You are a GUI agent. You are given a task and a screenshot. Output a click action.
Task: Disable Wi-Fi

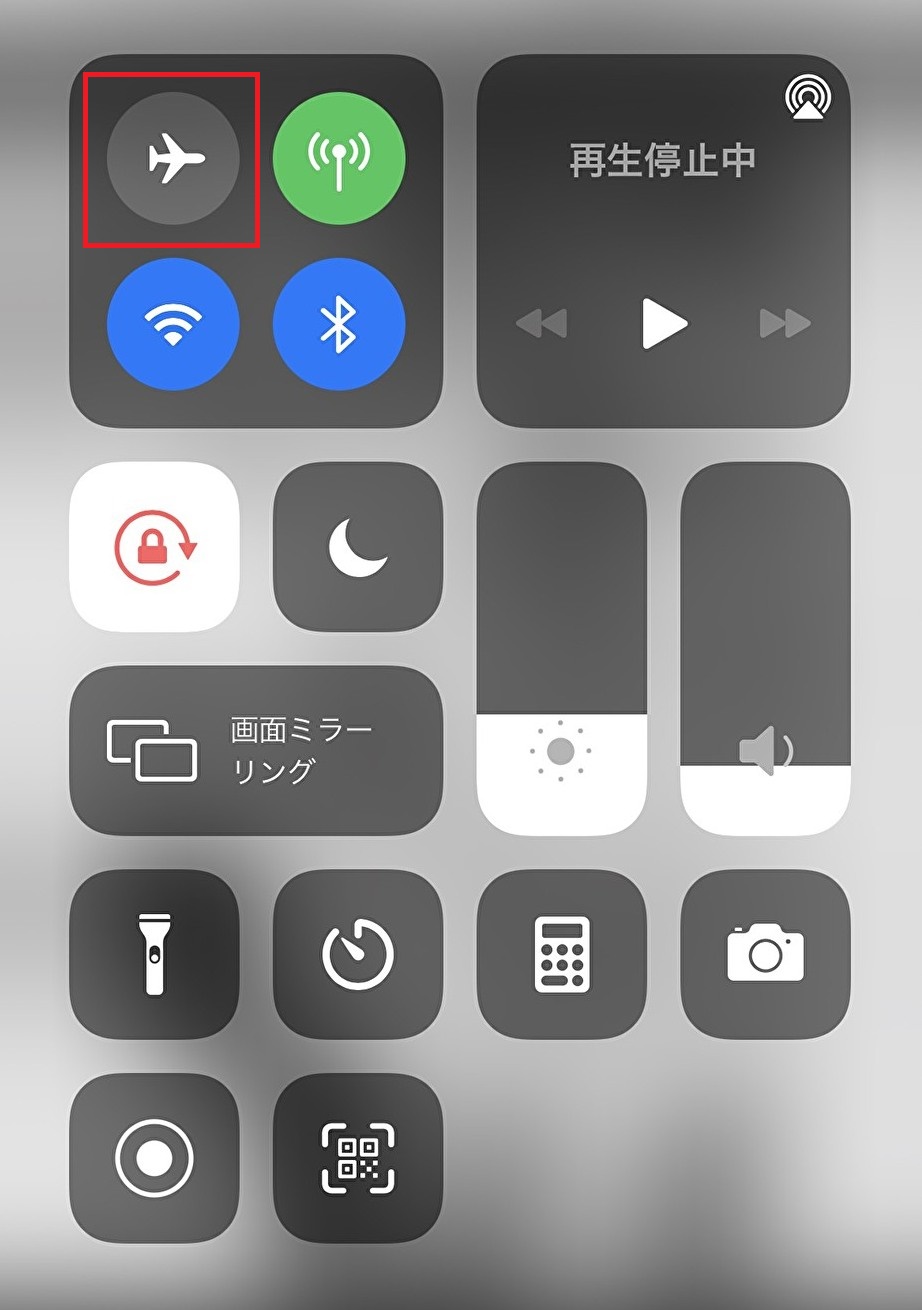click(x=173, y=324)
